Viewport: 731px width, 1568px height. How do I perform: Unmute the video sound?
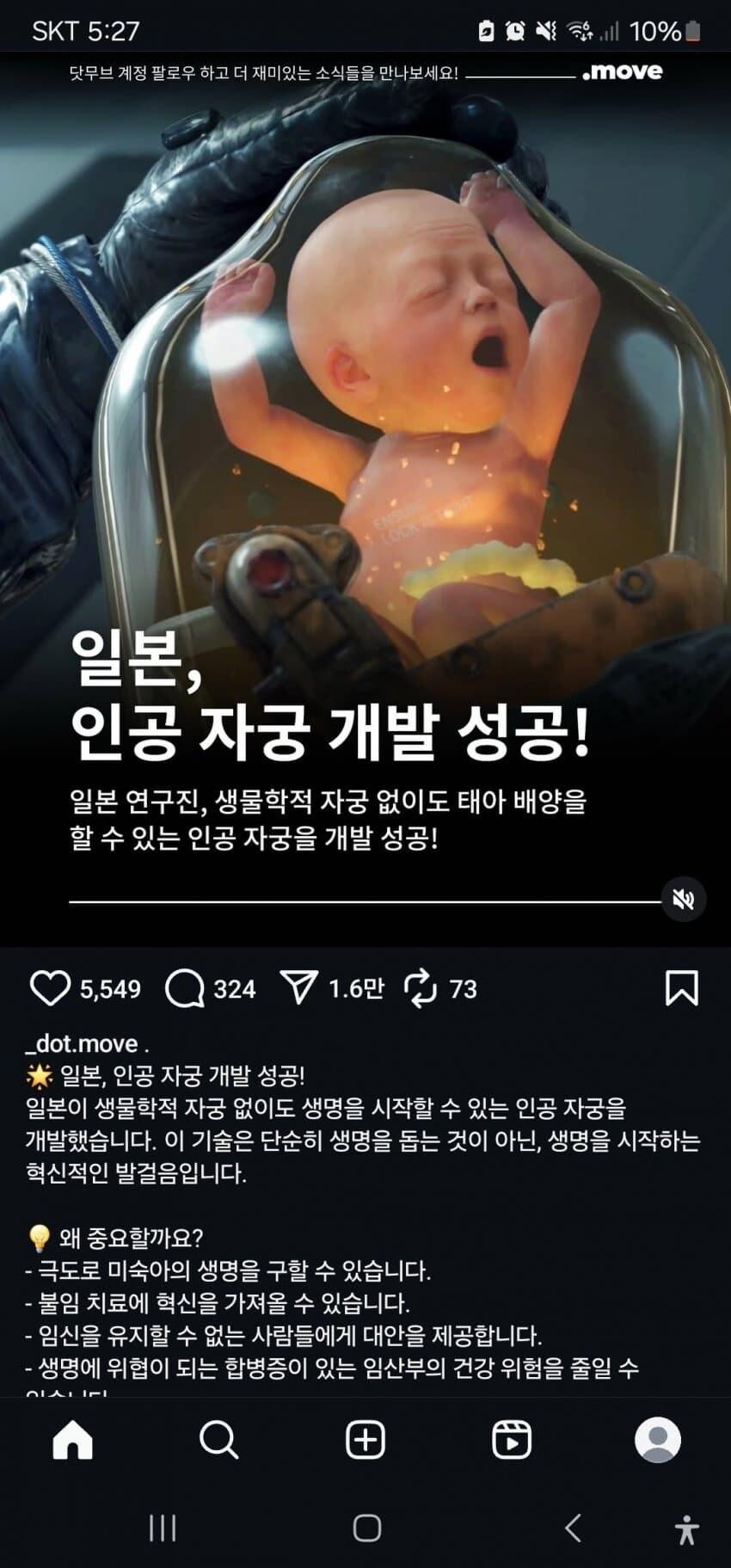(684, 900)
